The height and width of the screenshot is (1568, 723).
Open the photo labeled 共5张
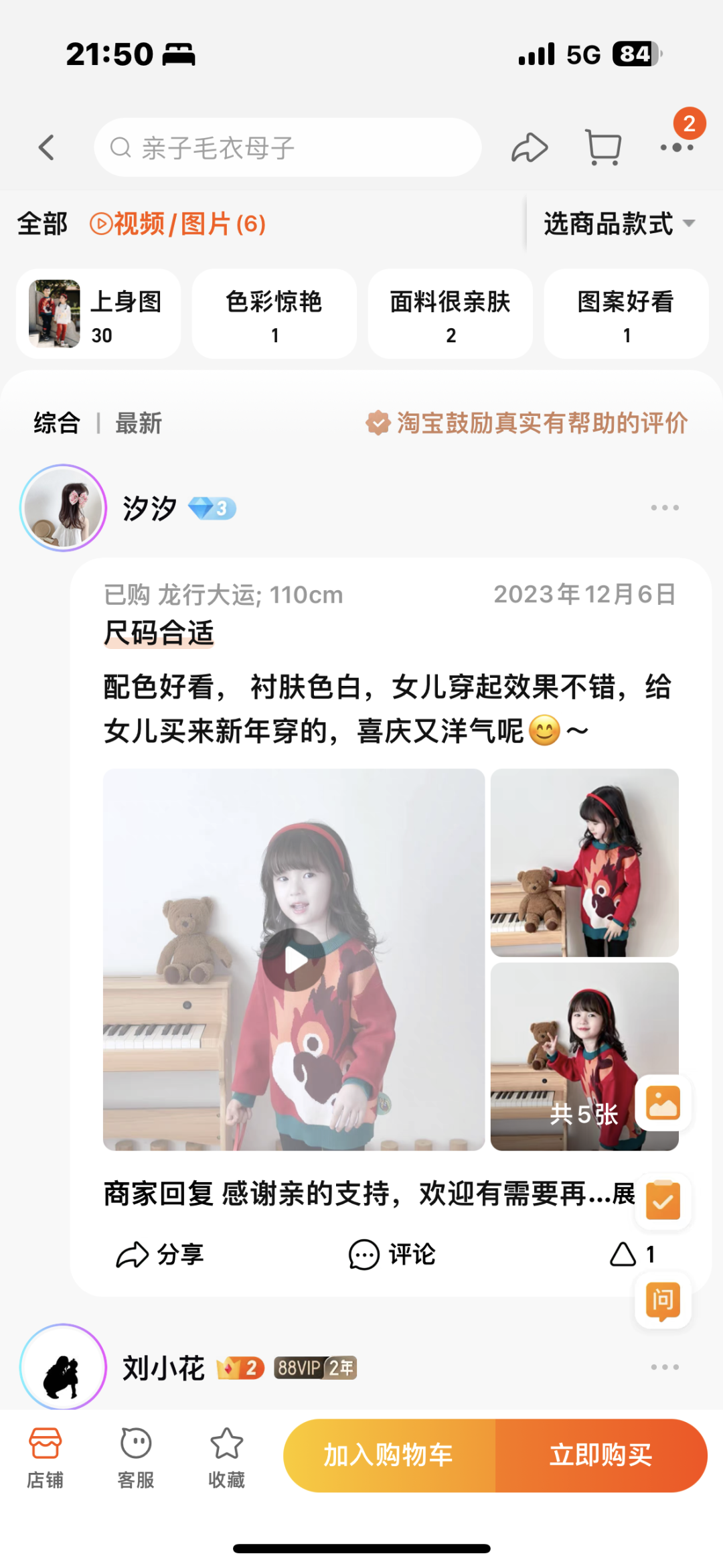pos(584,1056)
